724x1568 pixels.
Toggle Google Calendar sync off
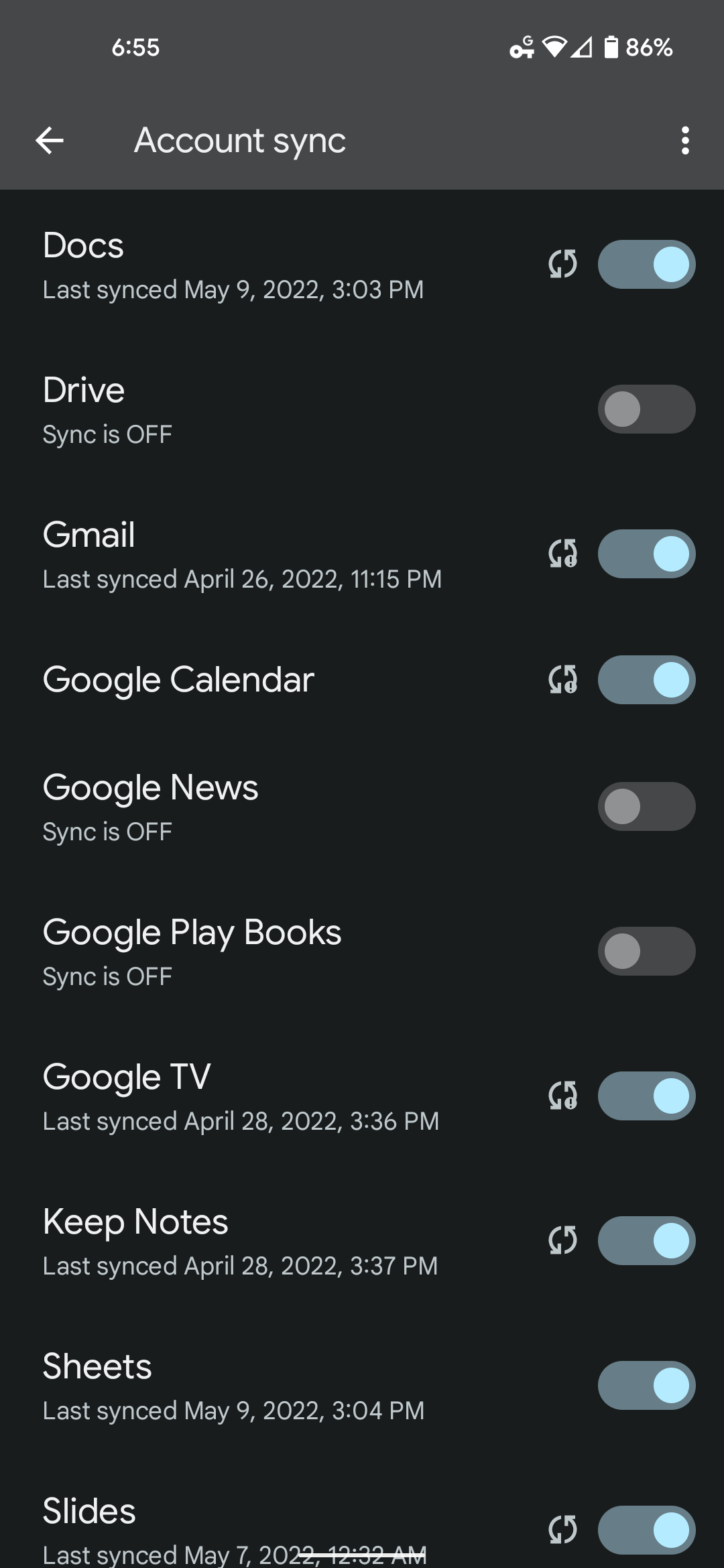(646, 680)
